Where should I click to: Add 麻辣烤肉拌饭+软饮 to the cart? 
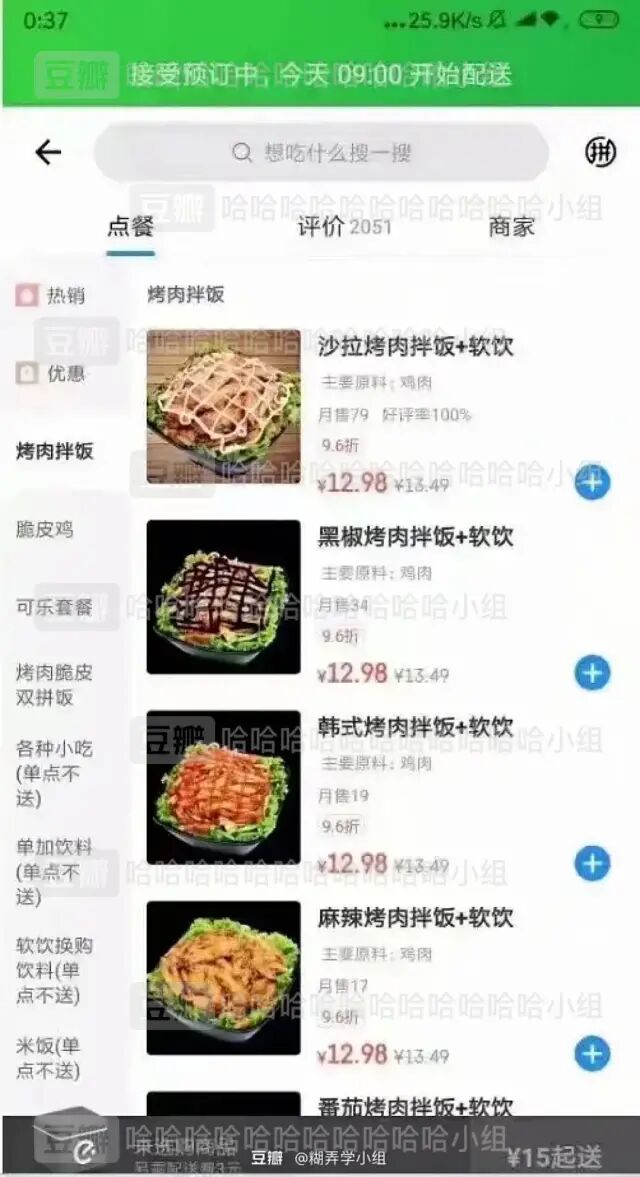(x=592, y=1054)
